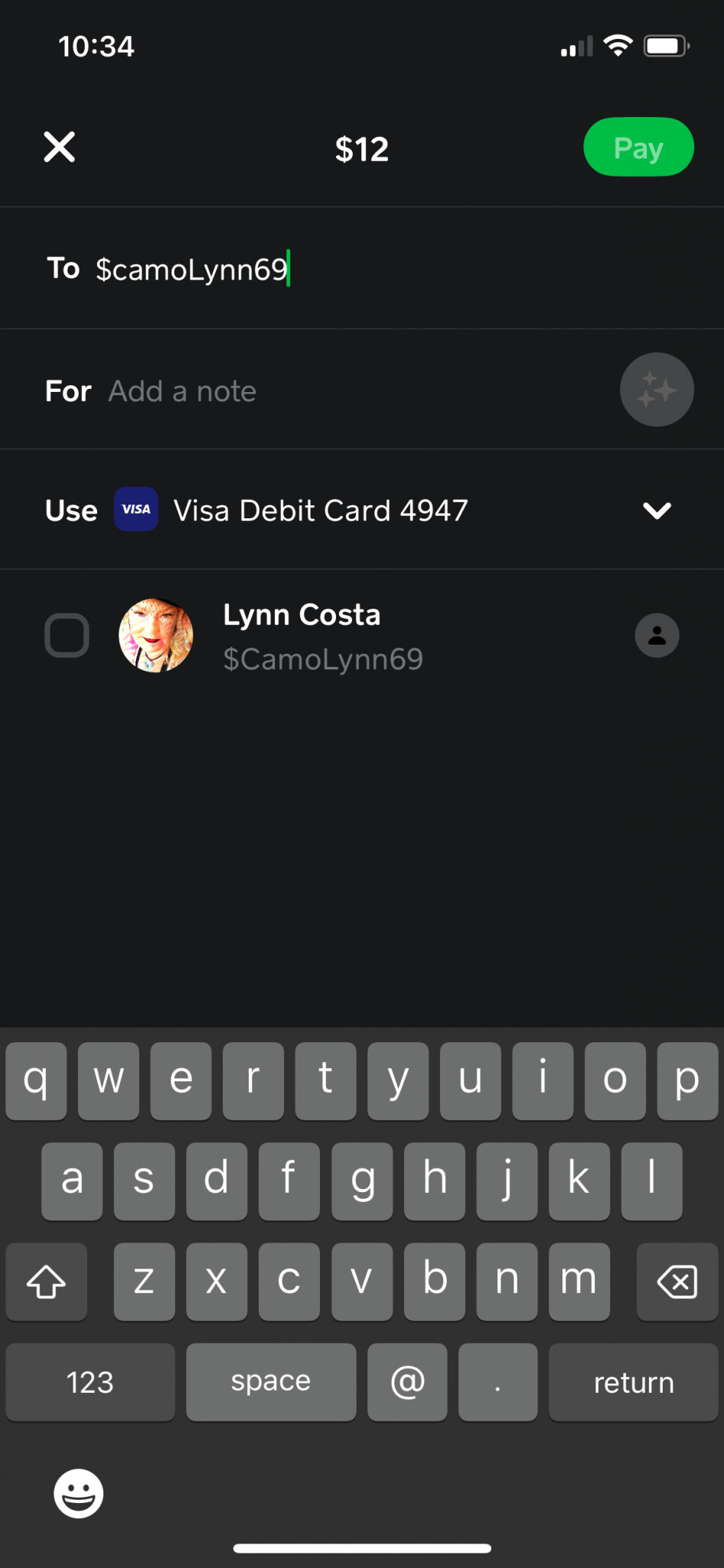Tap the green Pay button

click(638, 147)
